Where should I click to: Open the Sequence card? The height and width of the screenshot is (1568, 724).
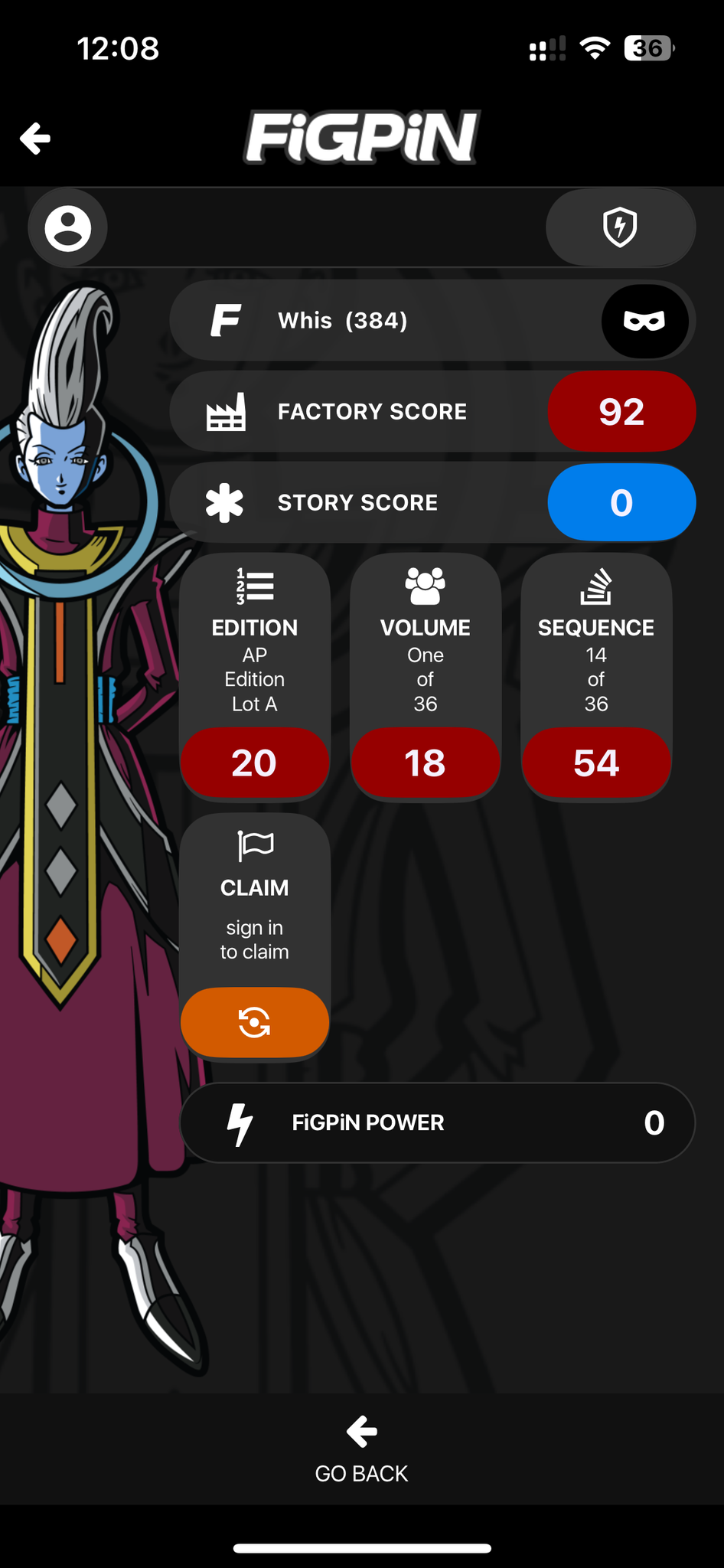pos(596,677)
